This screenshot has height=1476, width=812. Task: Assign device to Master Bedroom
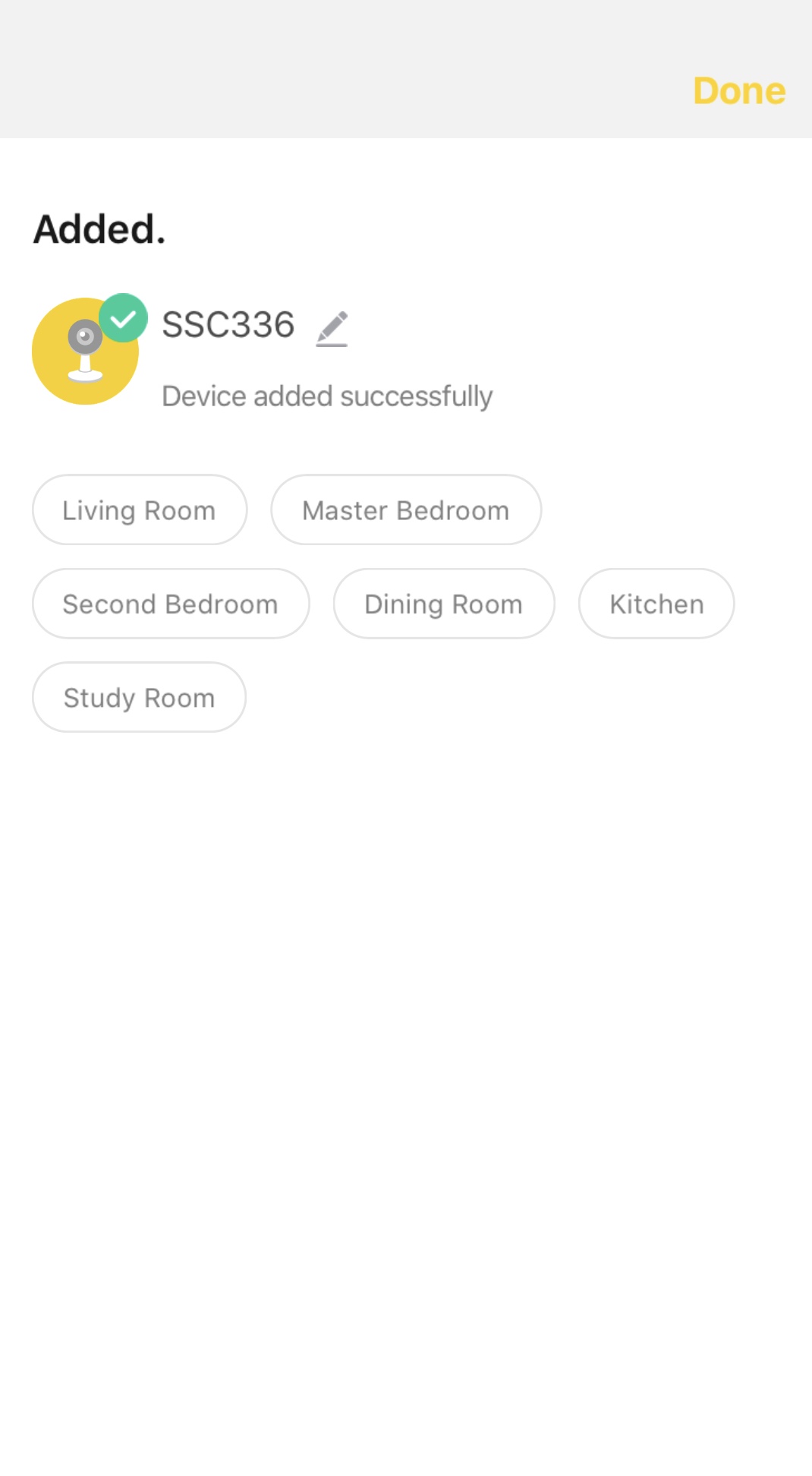(x=405, y=510)
